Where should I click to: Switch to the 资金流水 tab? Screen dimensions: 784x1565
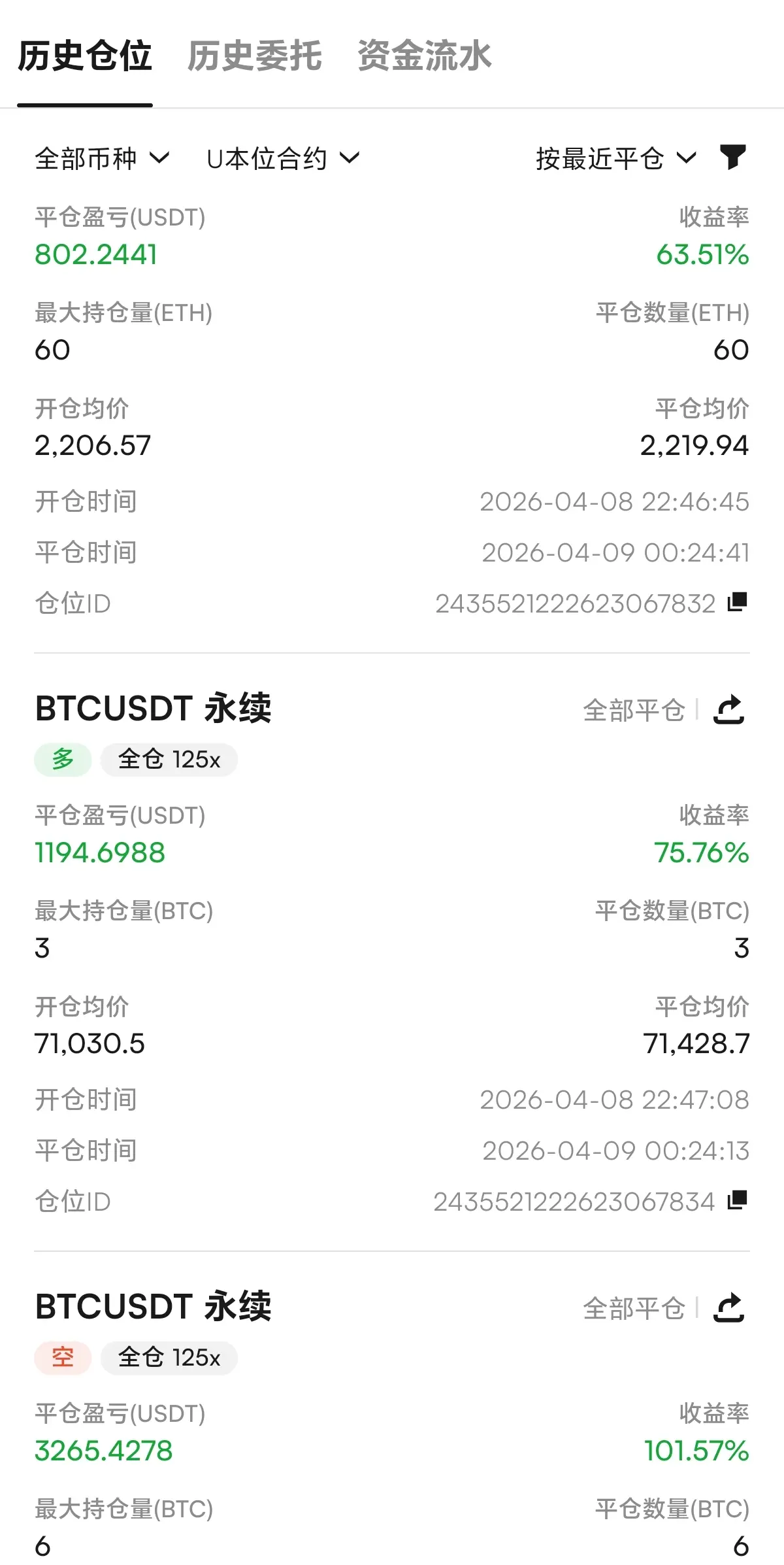click(424, 56)
